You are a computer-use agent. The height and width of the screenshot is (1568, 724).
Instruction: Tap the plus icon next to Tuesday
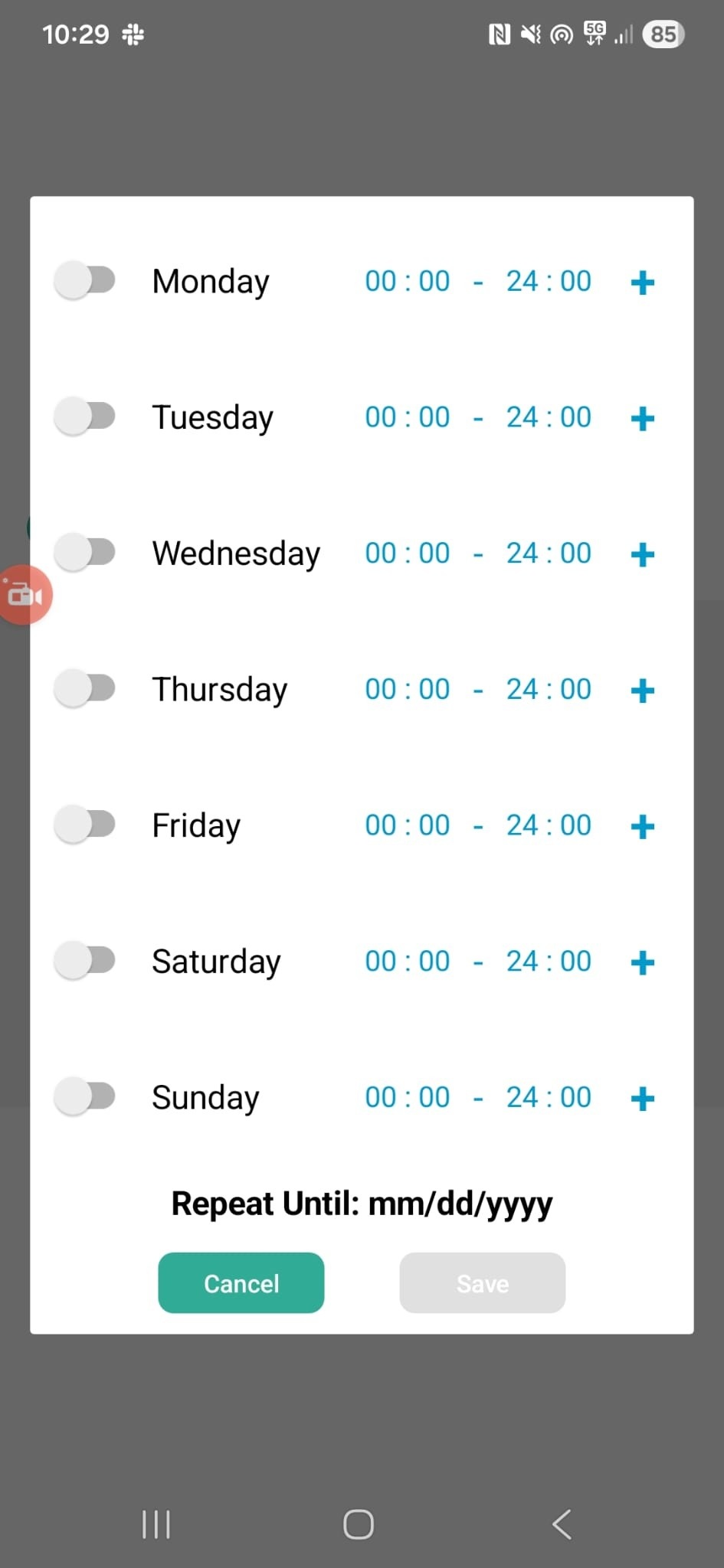[642, 419]
